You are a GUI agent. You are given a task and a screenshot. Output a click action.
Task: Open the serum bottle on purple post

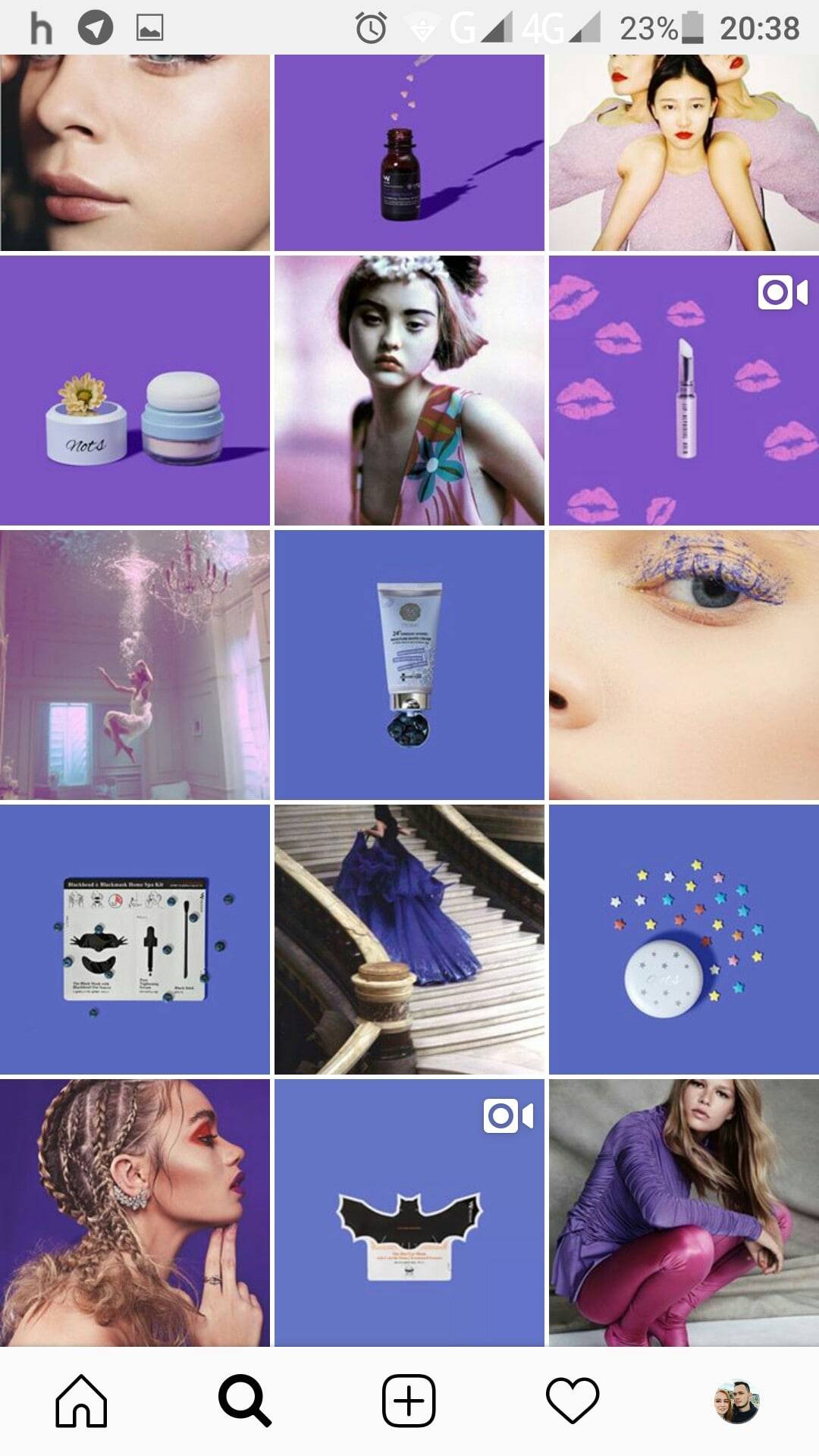click(409, 152)
